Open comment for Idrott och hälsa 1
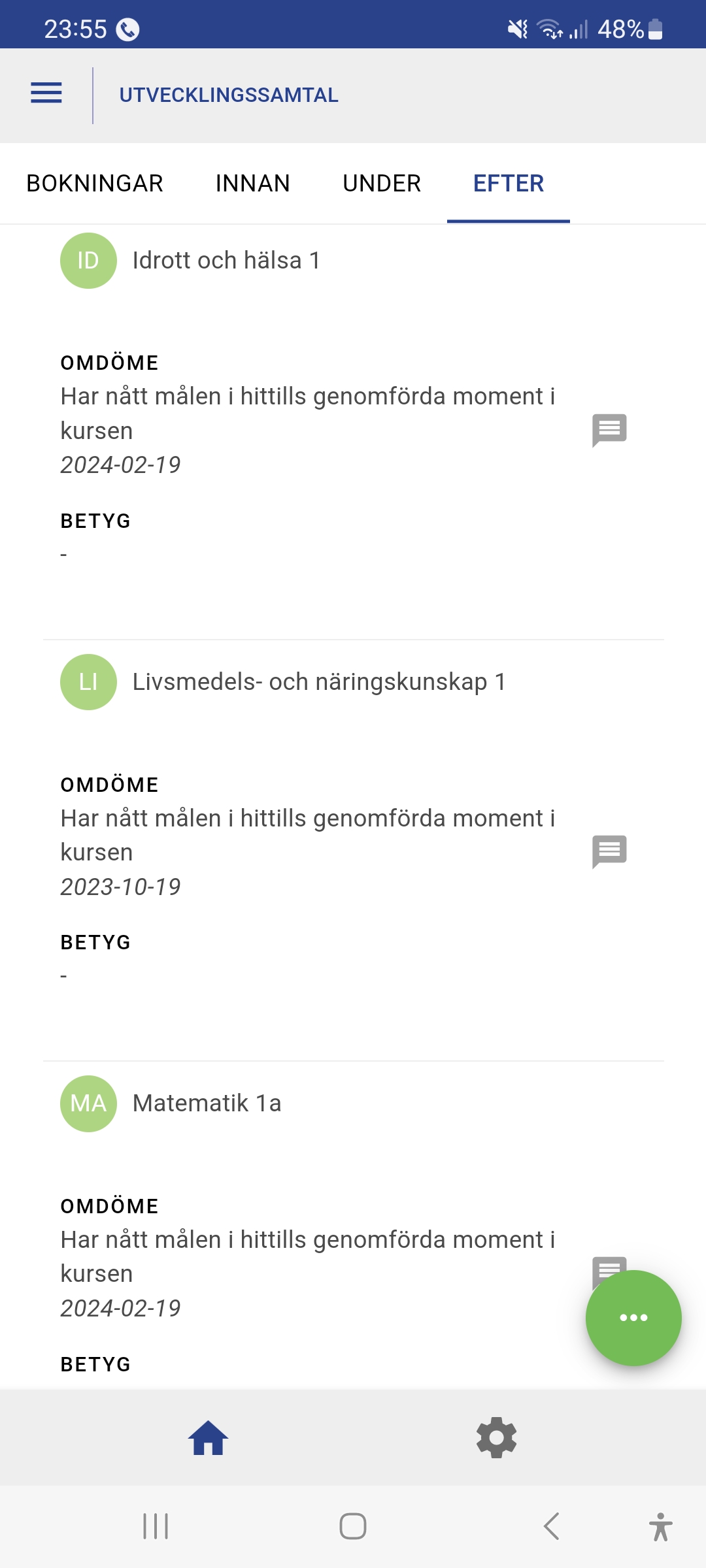 click(x=609, y=430)
